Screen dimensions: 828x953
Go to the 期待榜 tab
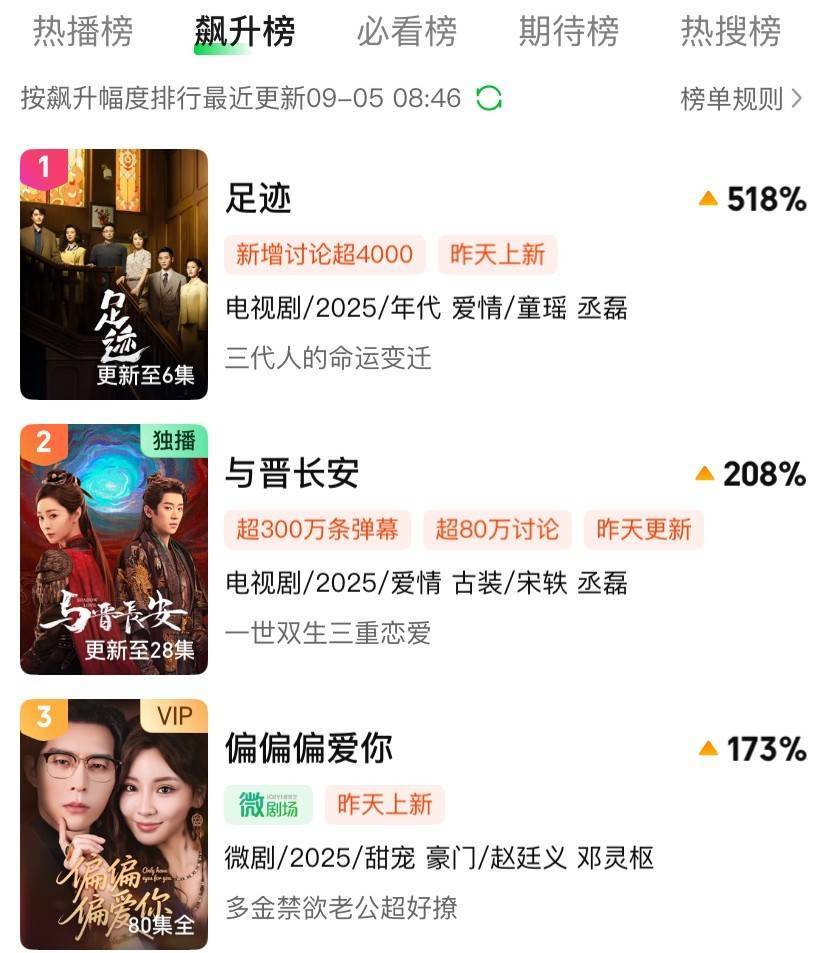pos(568,32)
